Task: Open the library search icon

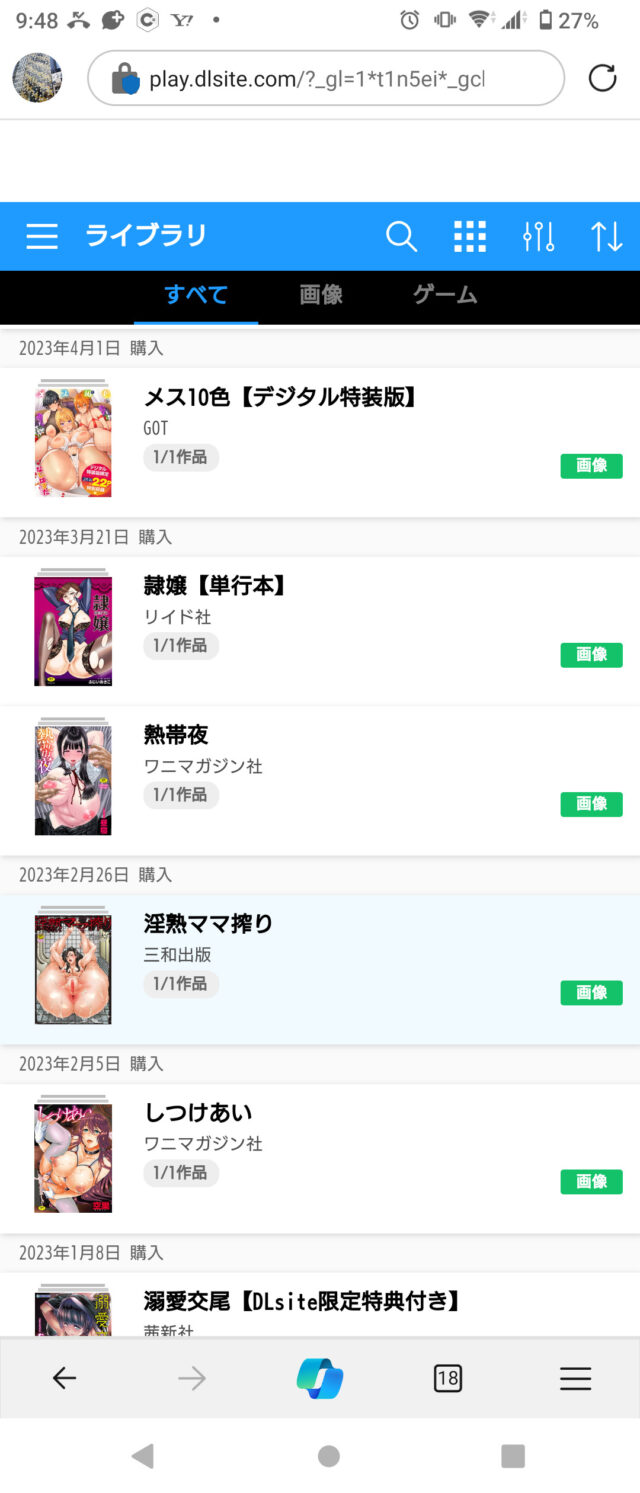Action: click(x=401, y=236)
